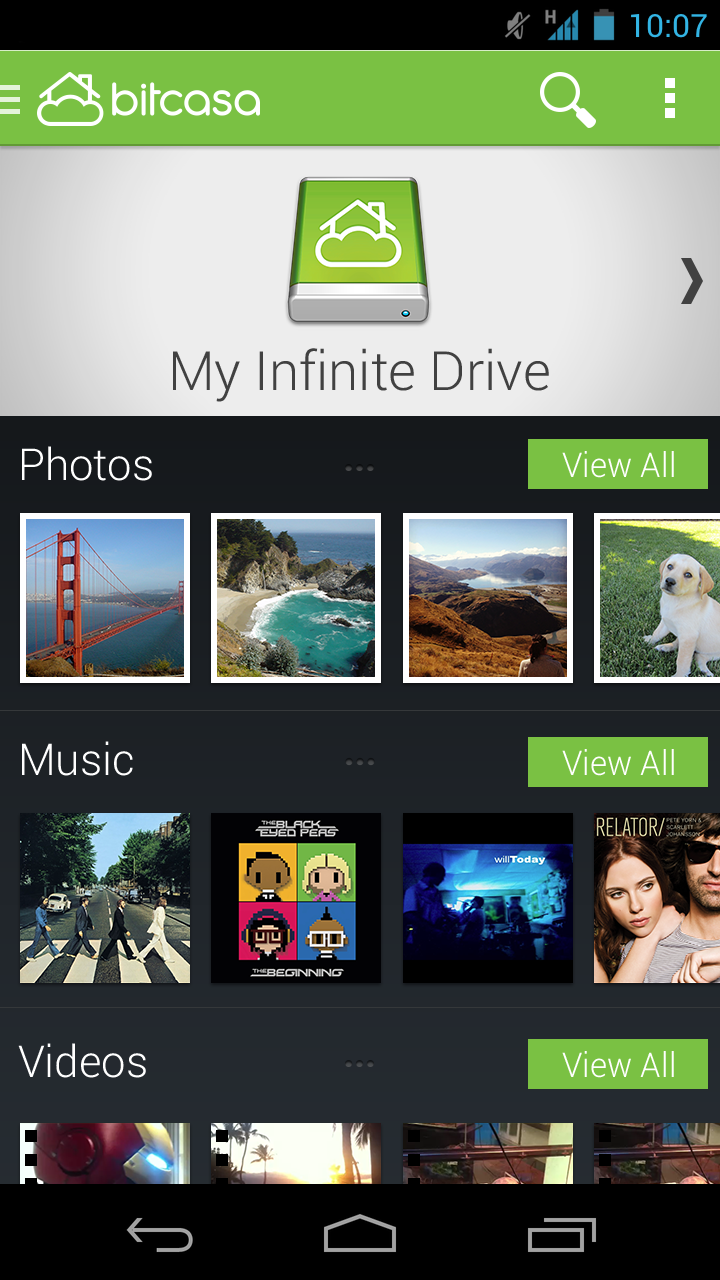Open the mountain lake photo
The width and height of the screenshot is (720, 1280).
tap(488, 598)
